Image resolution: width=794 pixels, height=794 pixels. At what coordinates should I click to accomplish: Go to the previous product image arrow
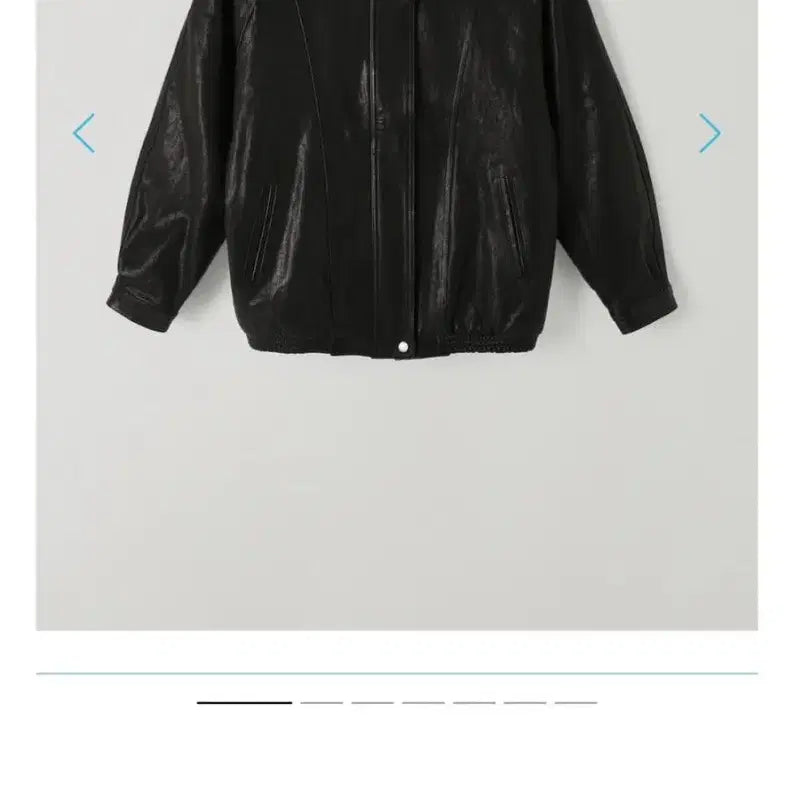pos(84,134)
